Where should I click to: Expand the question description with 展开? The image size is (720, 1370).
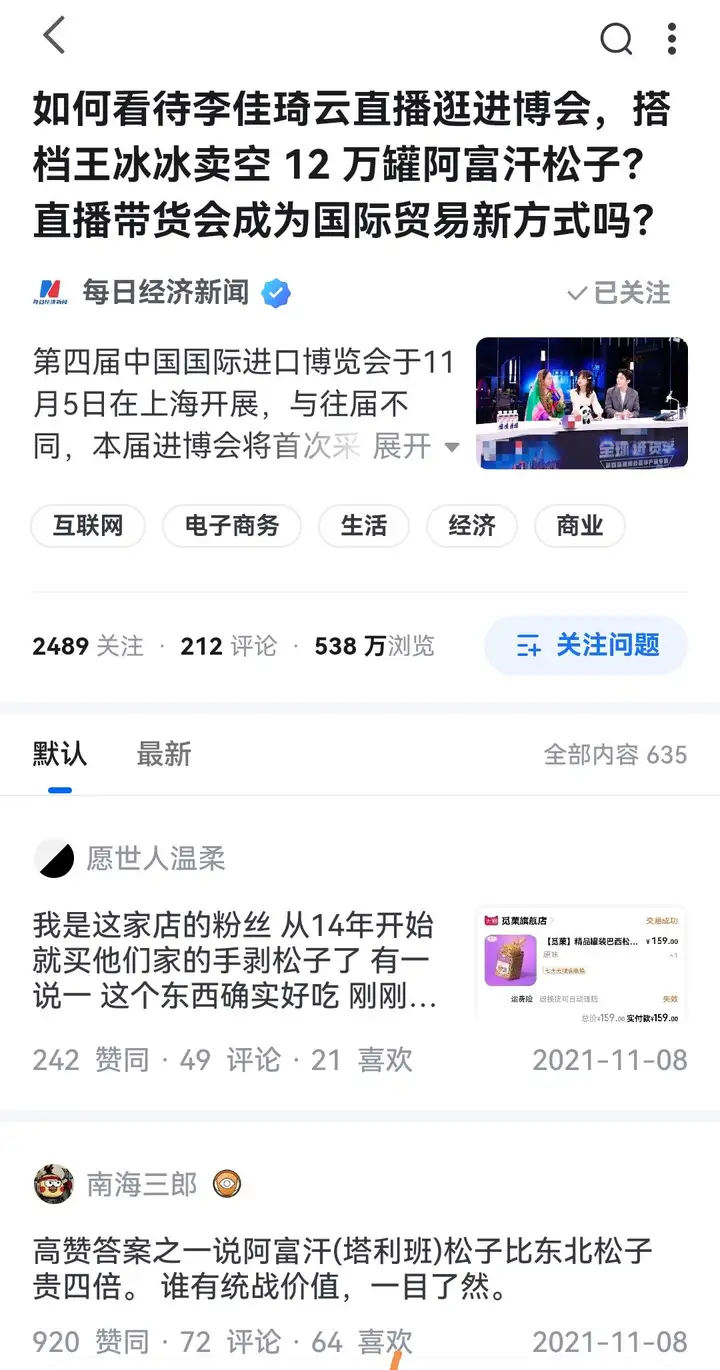point(416,446)
